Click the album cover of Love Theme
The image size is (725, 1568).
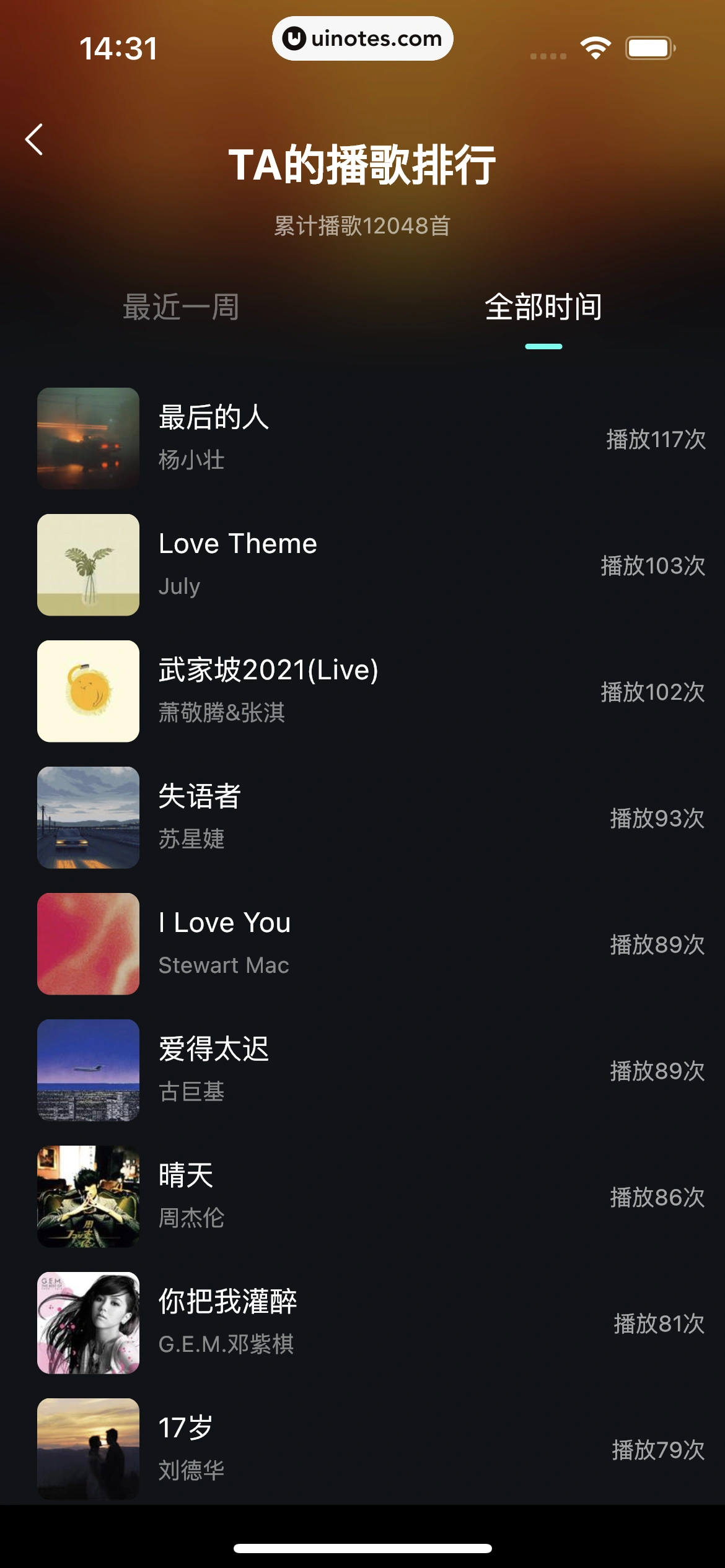[88, 564]
